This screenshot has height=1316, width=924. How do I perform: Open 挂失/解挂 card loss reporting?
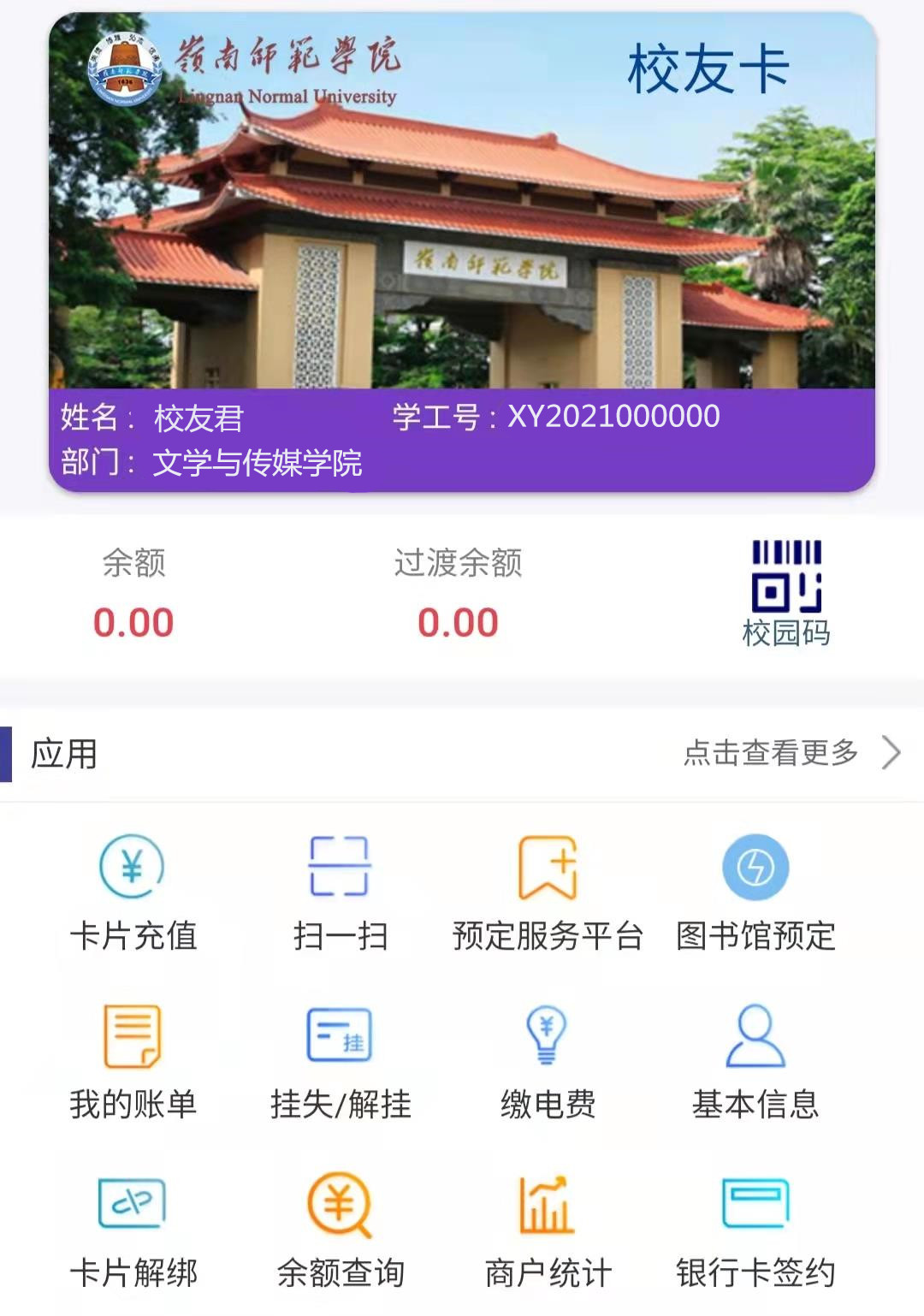coord(340,1061)
